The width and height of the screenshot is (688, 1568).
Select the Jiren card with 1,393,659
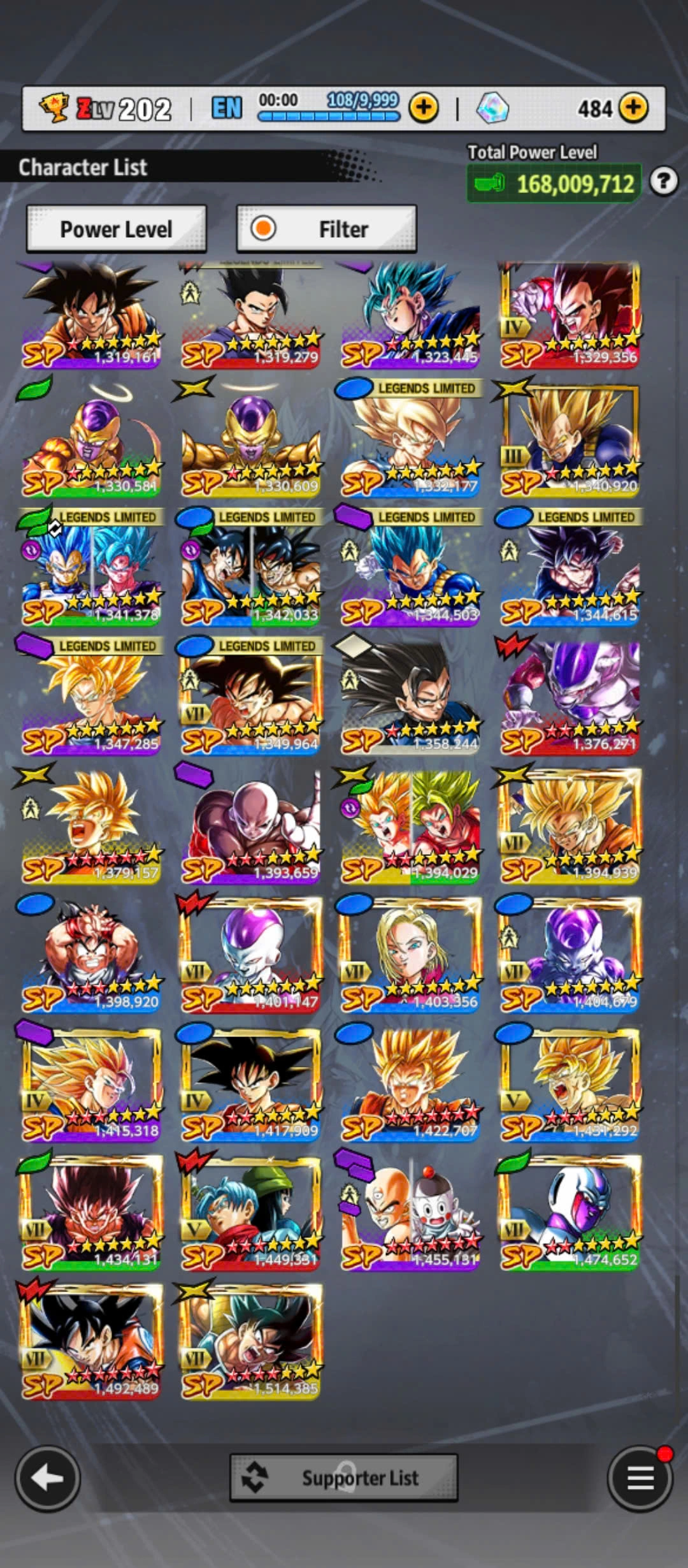click(250, 825)
